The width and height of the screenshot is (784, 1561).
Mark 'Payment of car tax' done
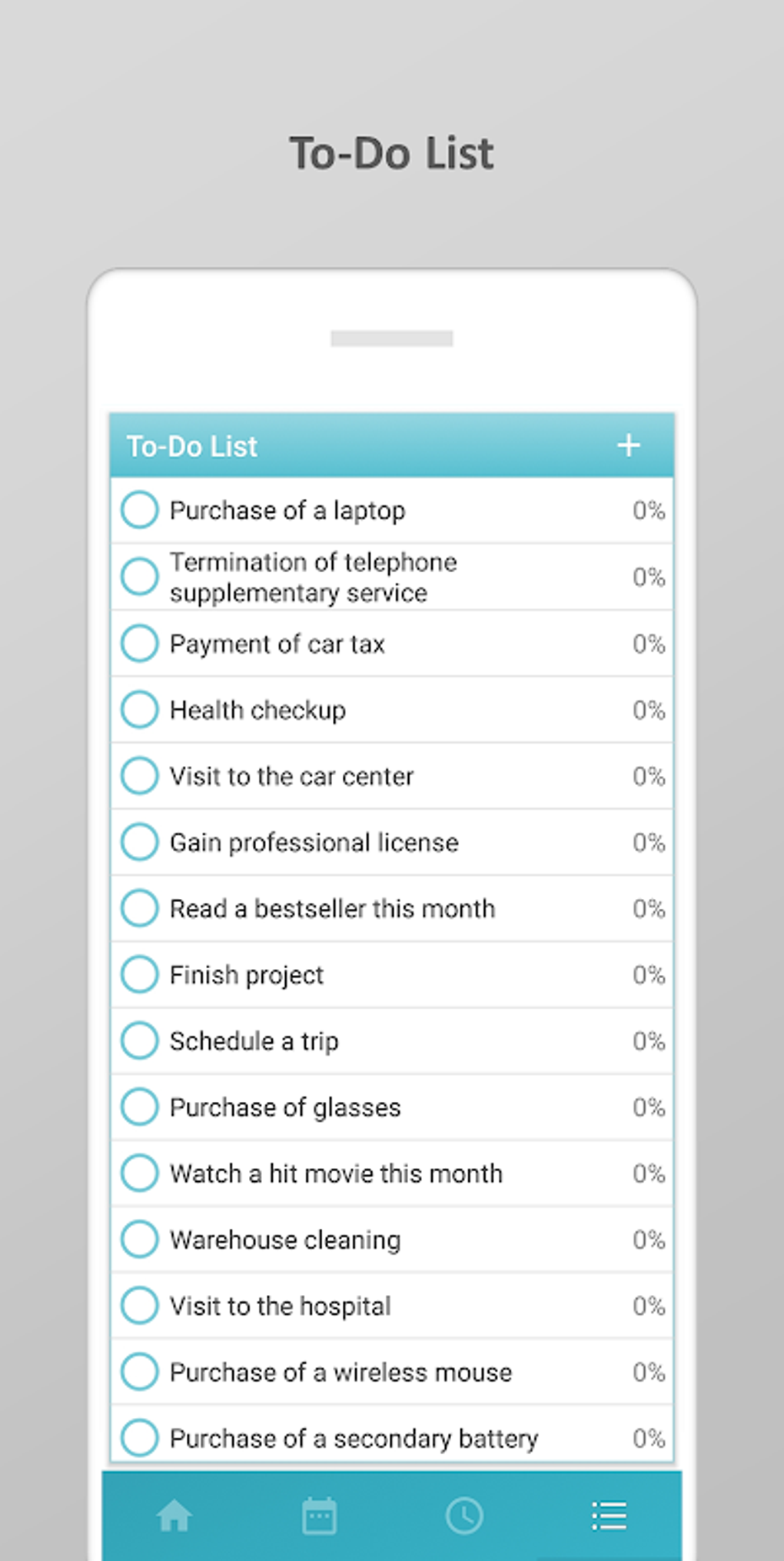click(x=140, y=644)
